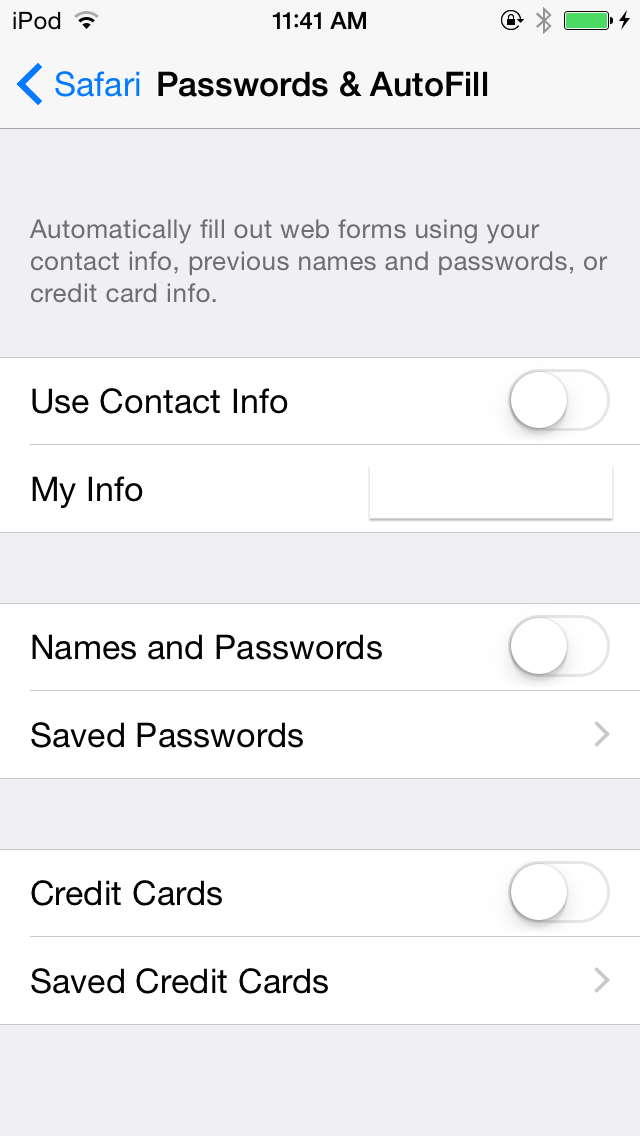
Task: Open the My Info row
Action: point(320,489)
